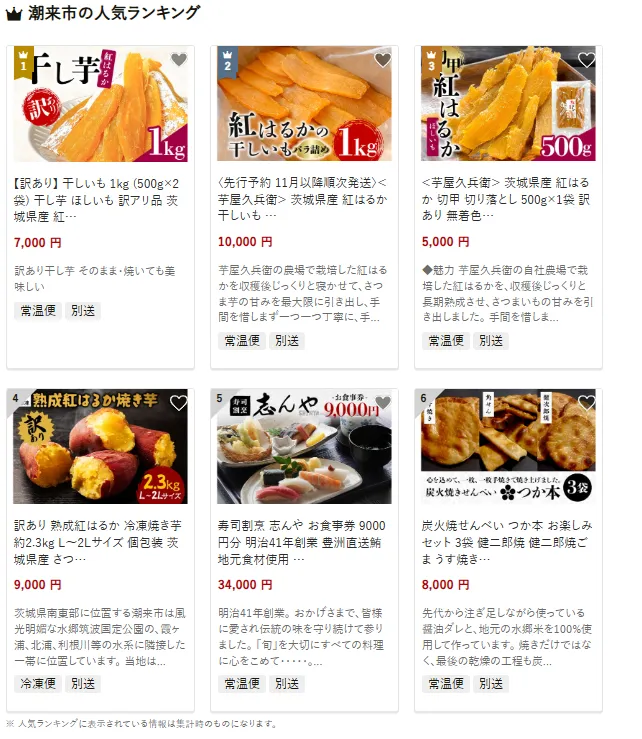Like the 志んや お食事券 card
Image resolution: width=642 pixels, height=739 pixels.
(383, 403)
